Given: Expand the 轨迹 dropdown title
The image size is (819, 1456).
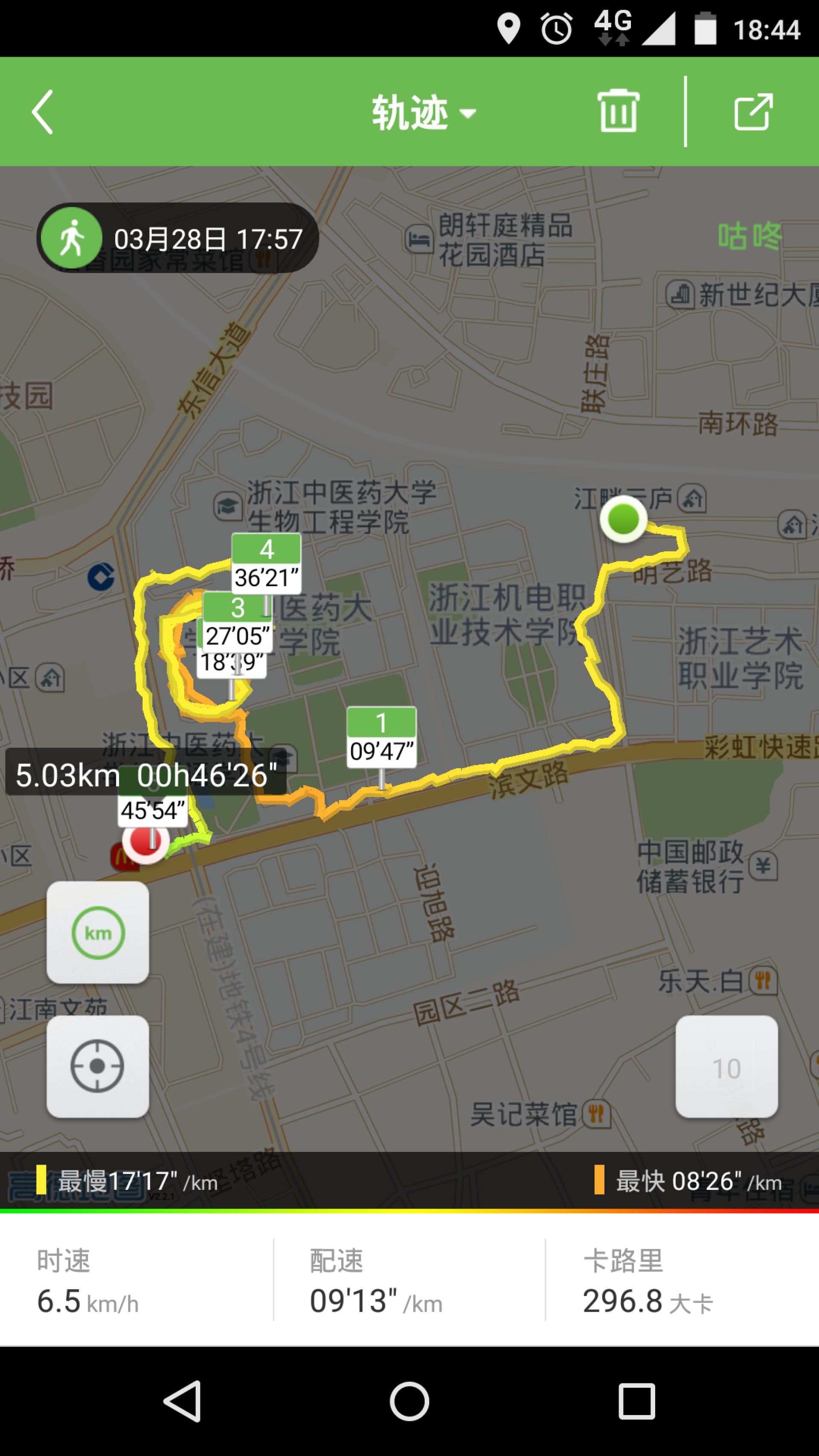Looking at the screenshot, I should [423, 113].
